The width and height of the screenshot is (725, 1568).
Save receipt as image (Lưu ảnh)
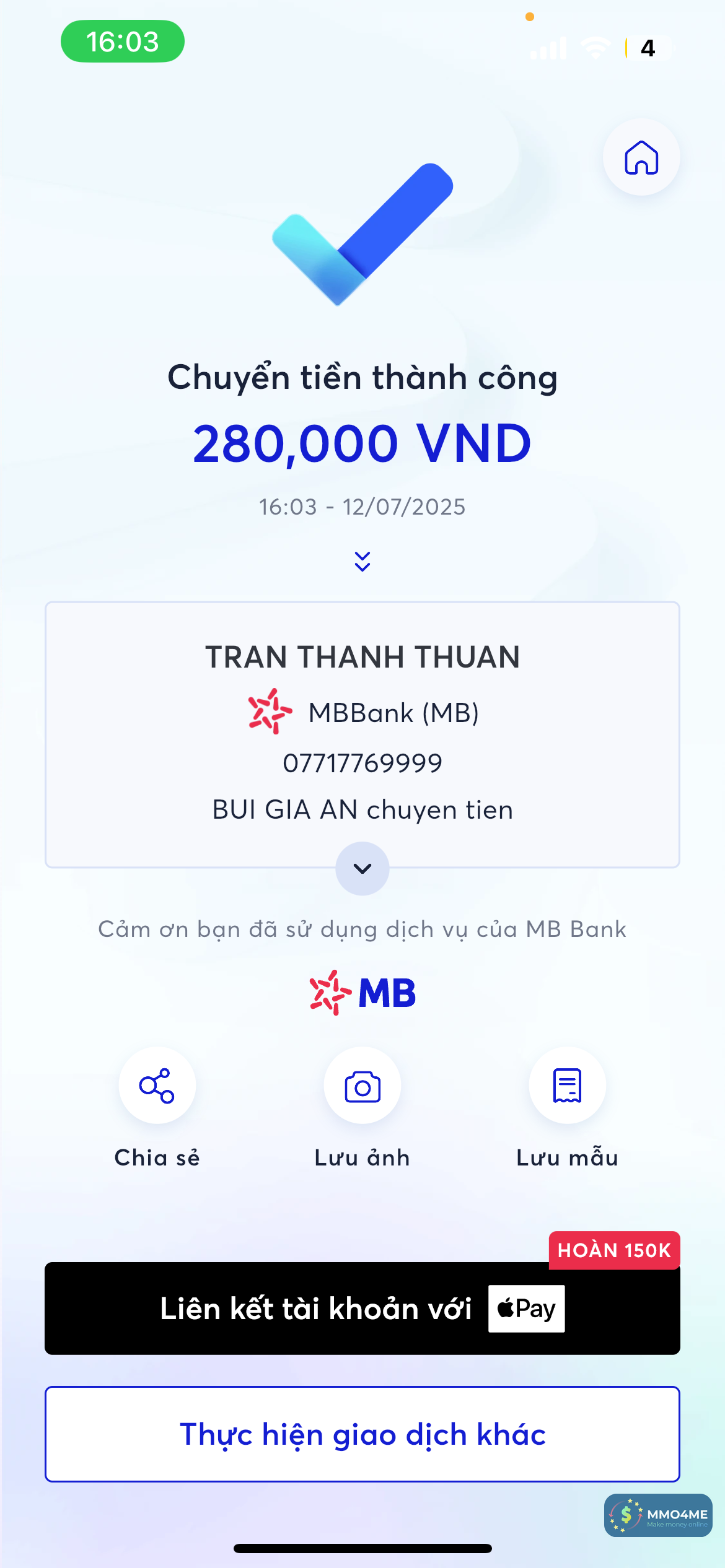362,1086
